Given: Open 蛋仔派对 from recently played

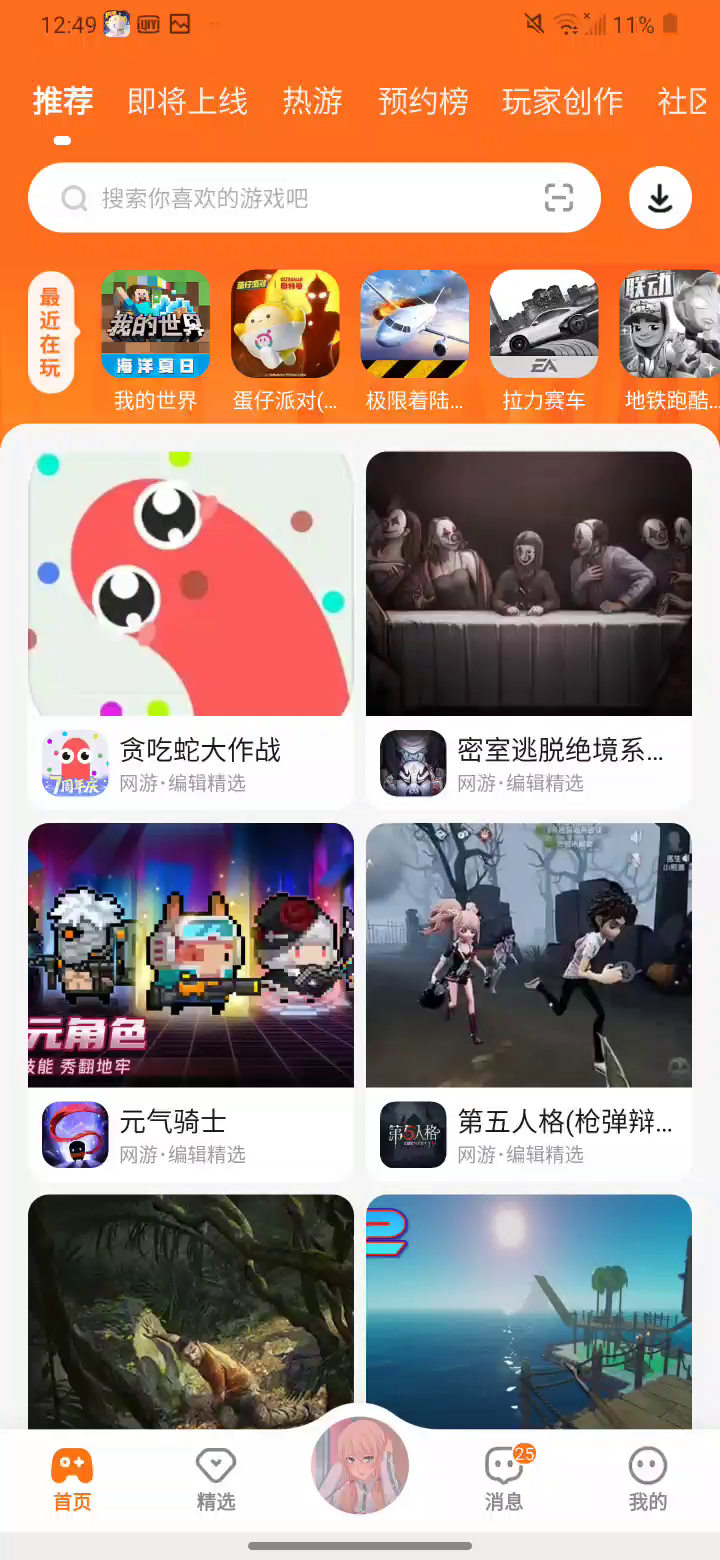Looking at the screenshot, I should 285,340.
